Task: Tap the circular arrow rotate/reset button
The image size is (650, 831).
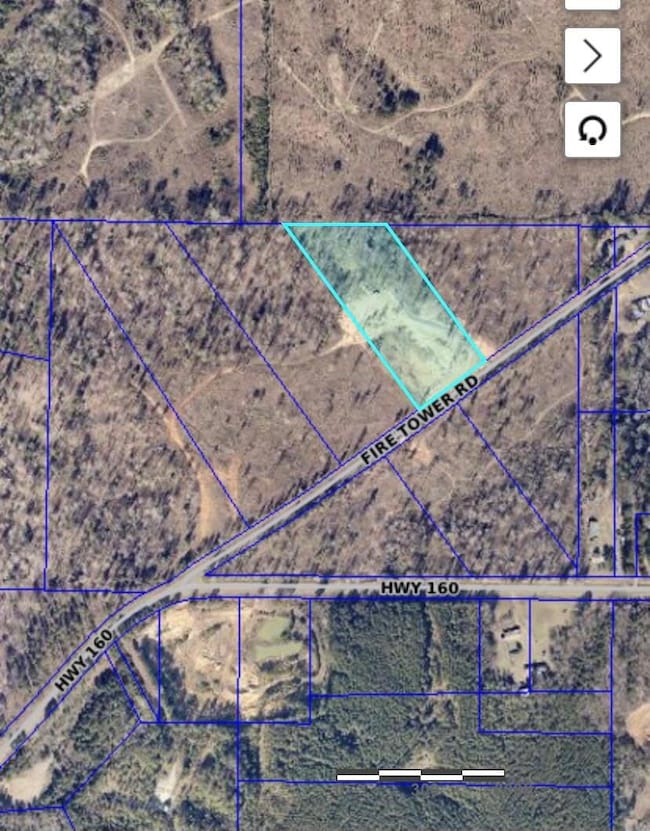Action: (x=592, y=129)
